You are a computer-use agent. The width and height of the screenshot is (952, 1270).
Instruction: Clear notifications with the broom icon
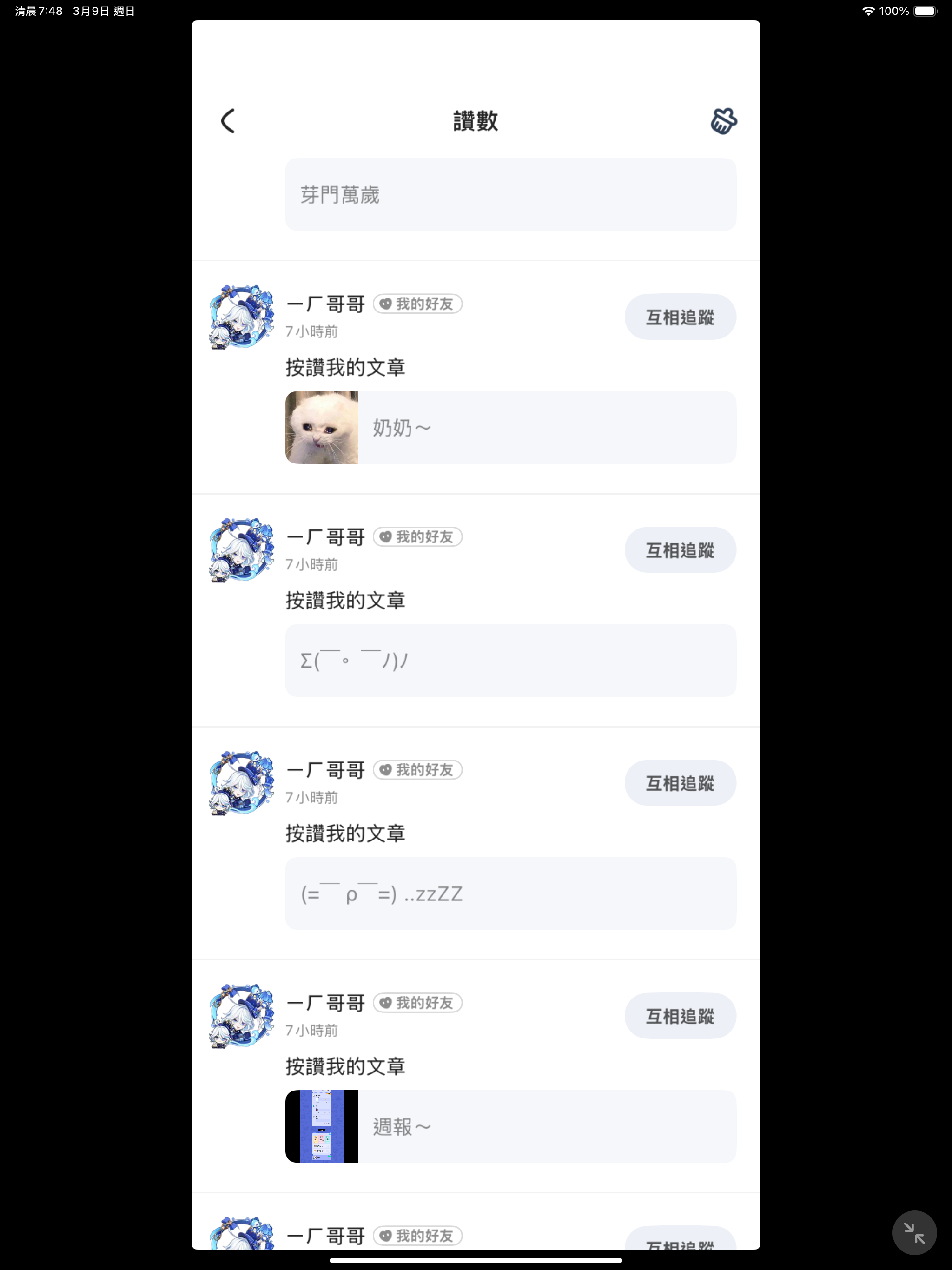(x=723, y=121)
